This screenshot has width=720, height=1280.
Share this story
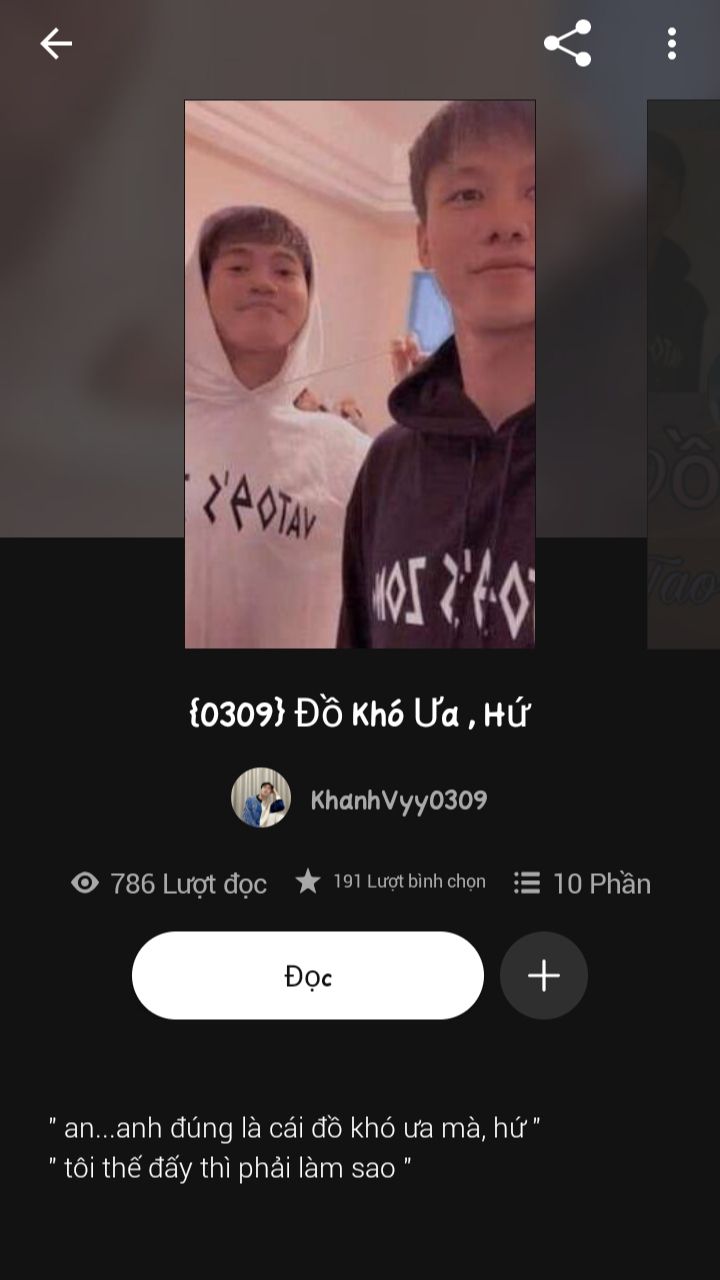[x=567, y=43]
